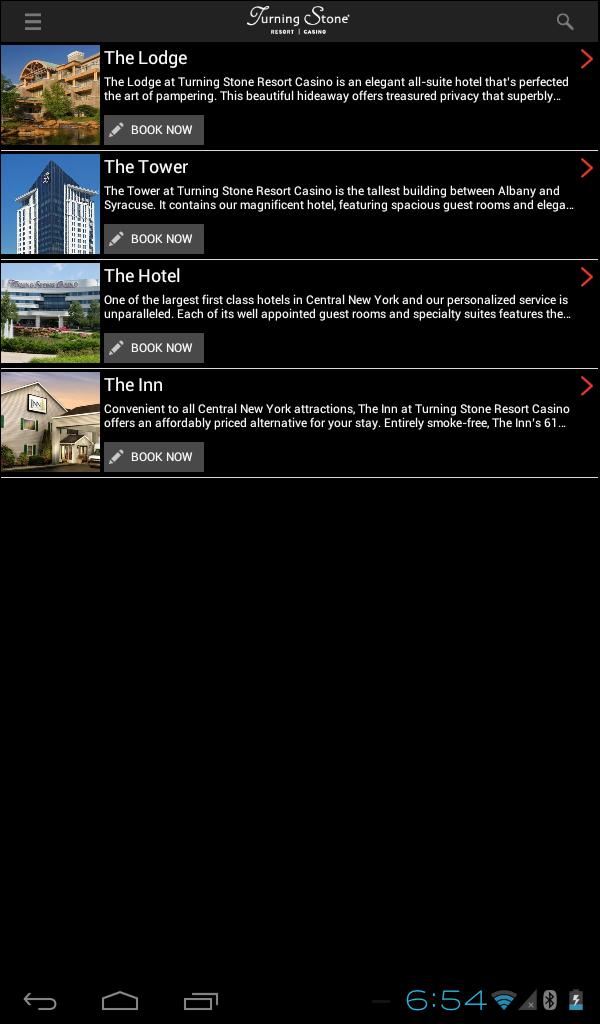Image resolution: width=600 pixels, height=1024 pixels.
Task: Open the search magnifier icon
Action: pyautogui.click(x=565, y=21)
